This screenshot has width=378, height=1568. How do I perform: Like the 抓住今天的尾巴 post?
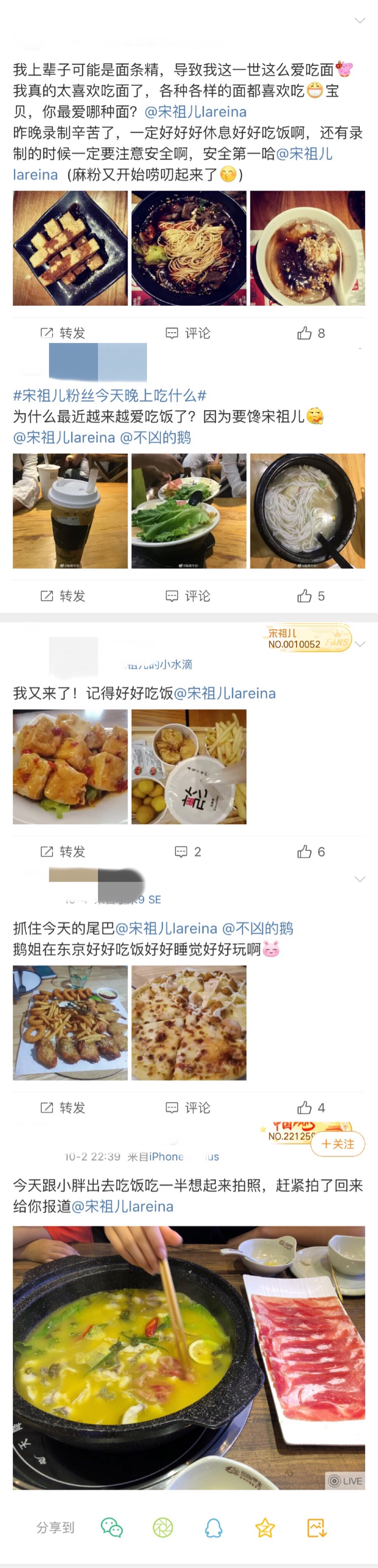(310, 1107)
